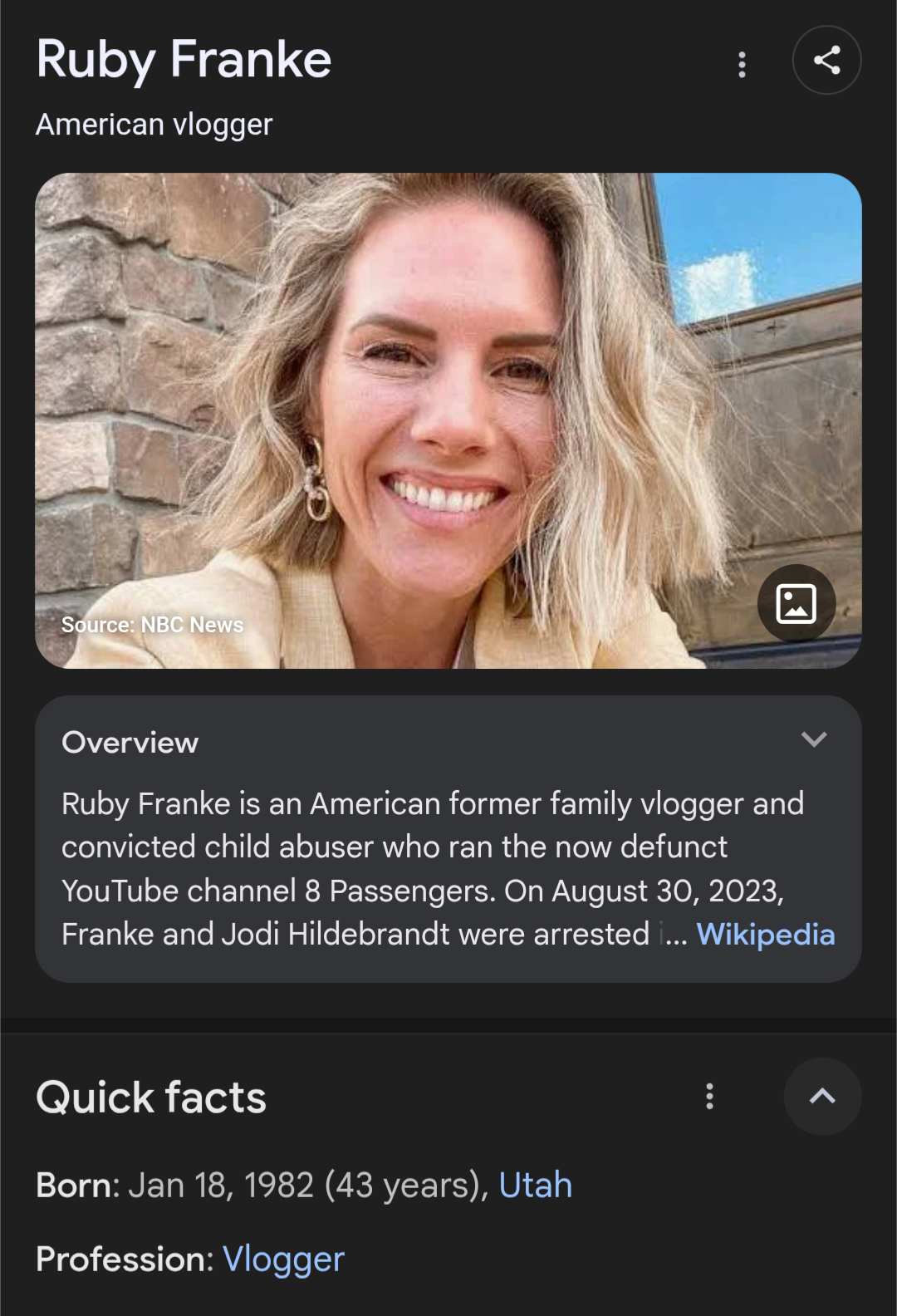The width and height of the screenshot is (897, 1316).
Task: Expand the Overview section chevron
Action: coord(814,739)
